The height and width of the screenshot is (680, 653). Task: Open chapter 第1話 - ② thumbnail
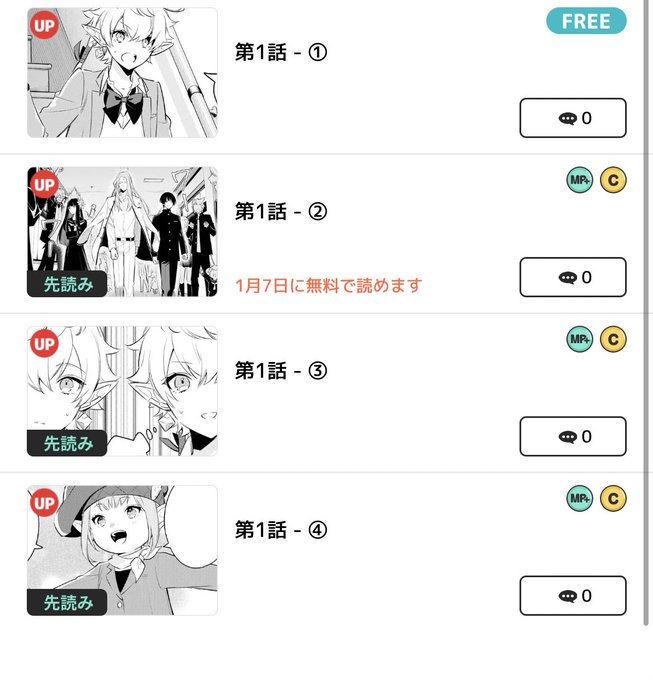pyautogui.click(x=122, y=232)
